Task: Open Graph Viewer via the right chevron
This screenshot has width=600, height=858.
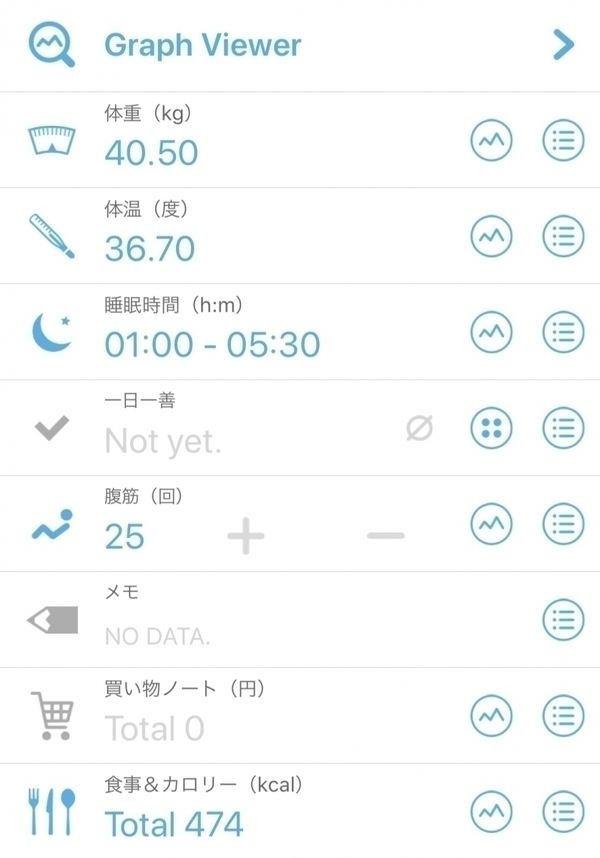Action: 564,45
